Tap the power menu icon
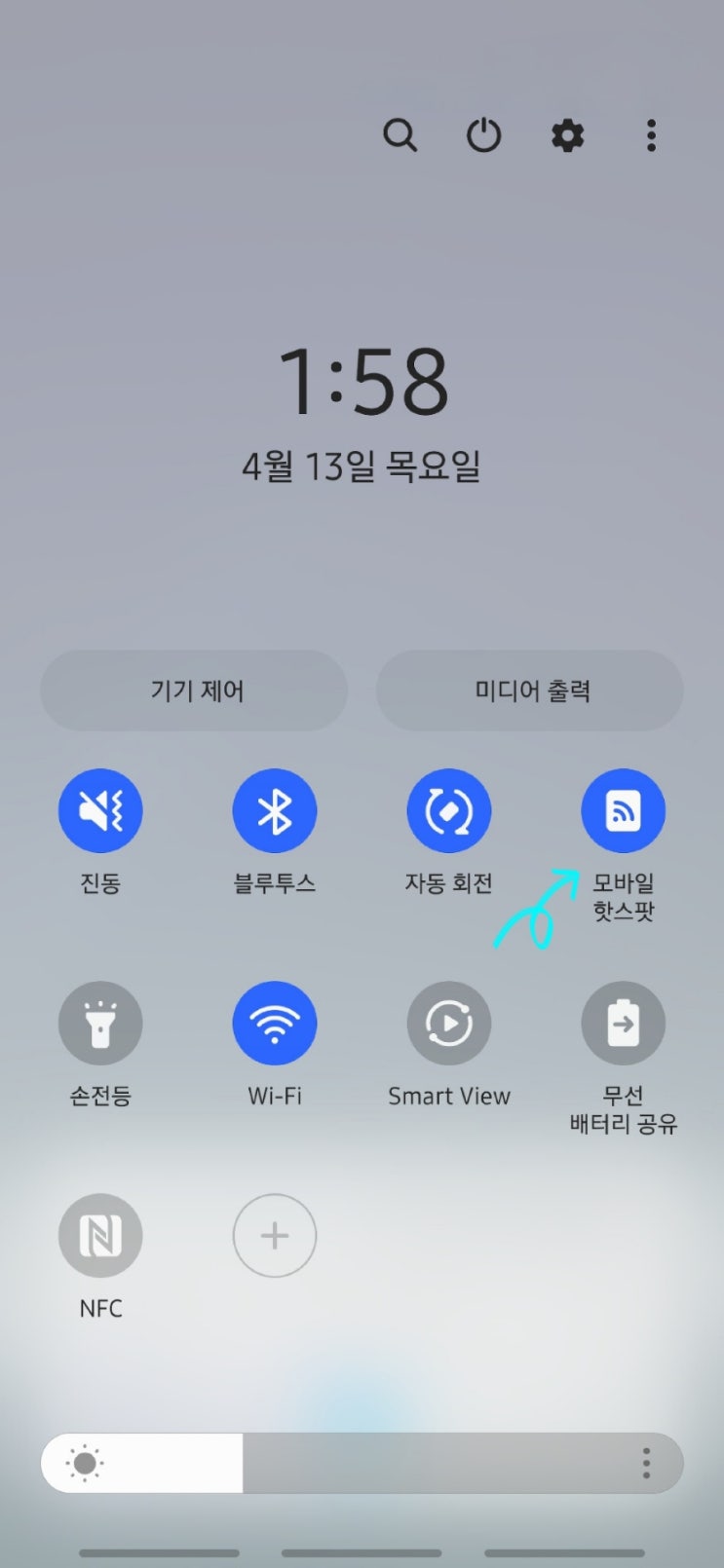This screenshot has width=724, height=1568. point(483,135)
